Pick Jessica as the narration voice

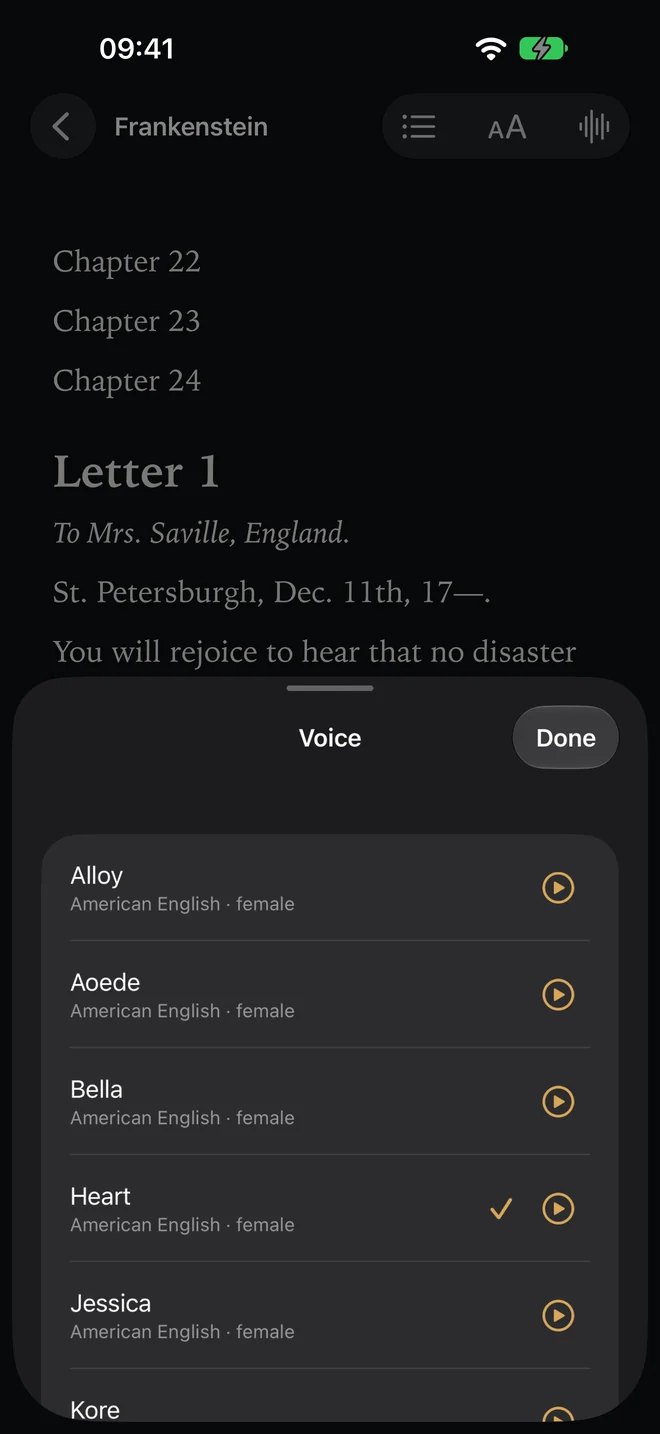pos(330,1315)
